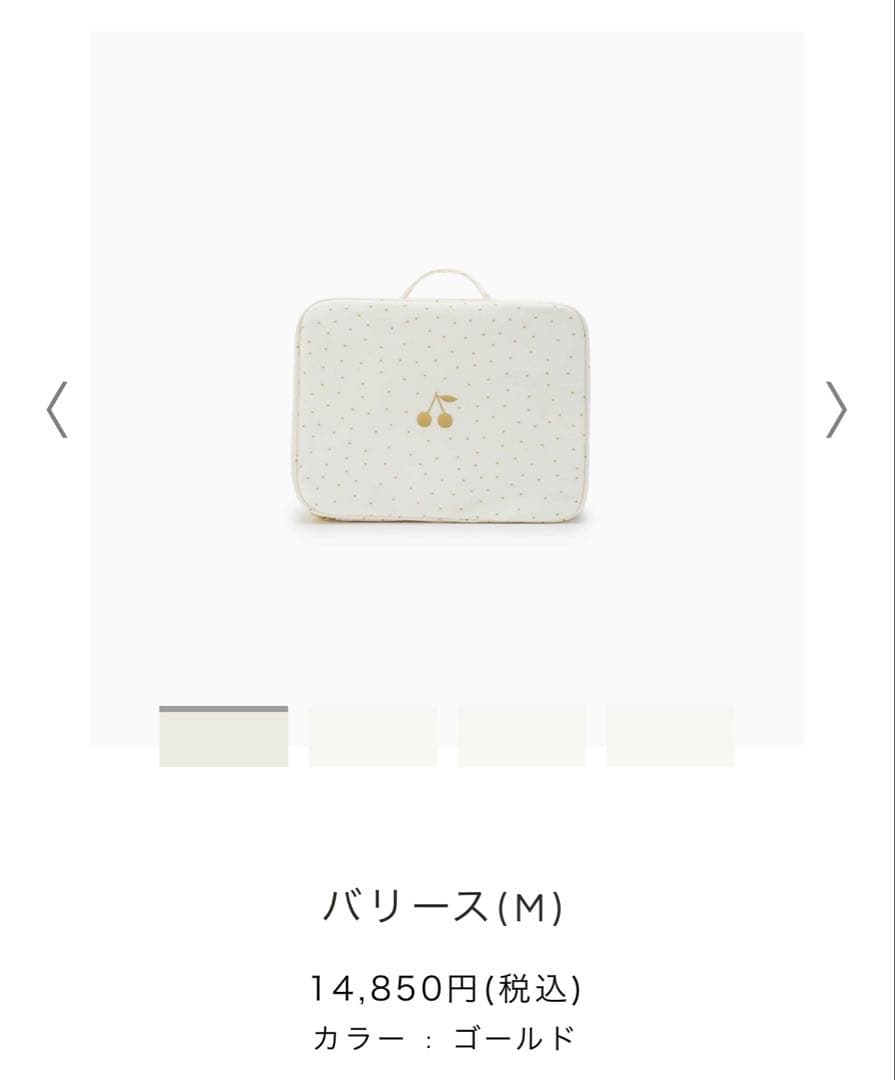
Task: Select the fourth gallery thumbnail
Action: [670, 737]
